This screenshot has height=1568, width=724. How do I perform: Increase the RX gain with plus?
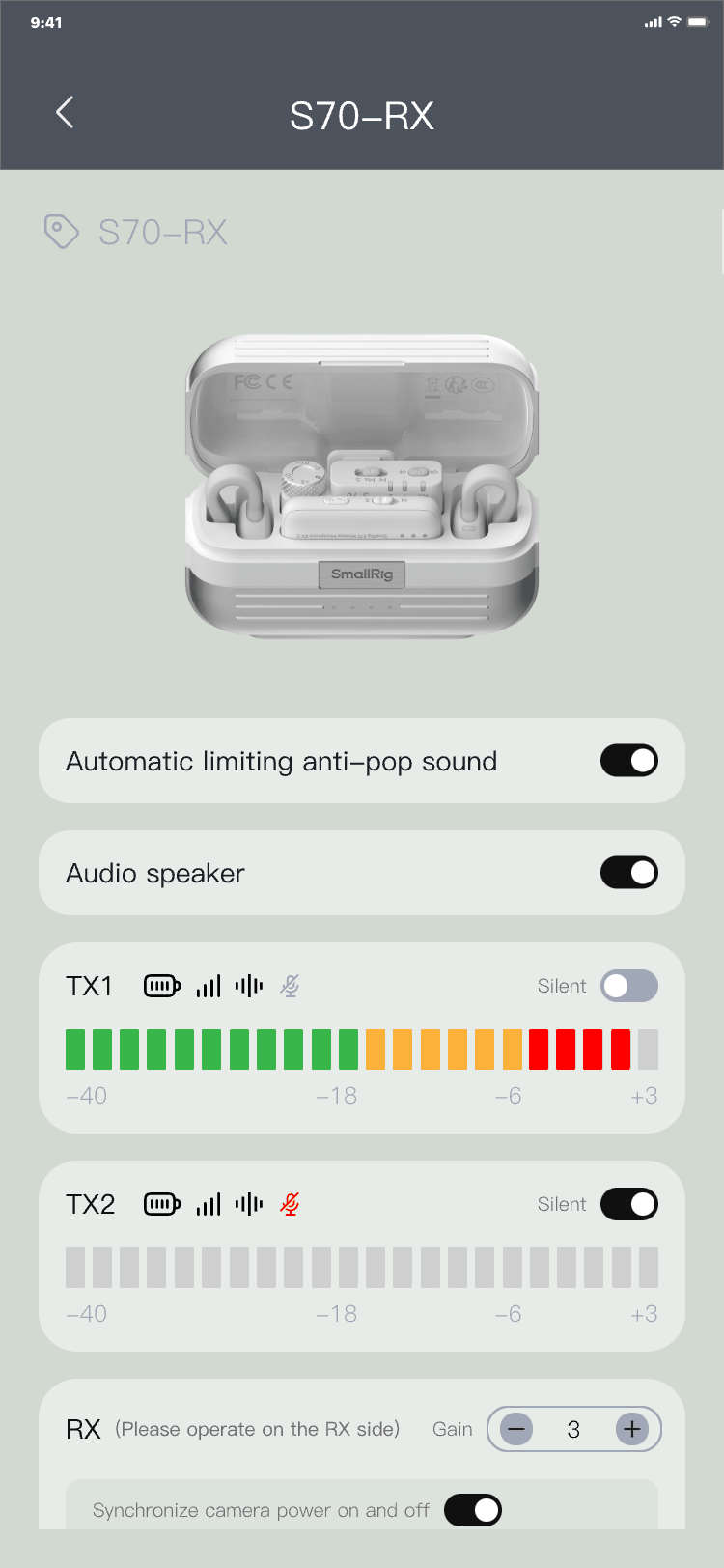632,1429
